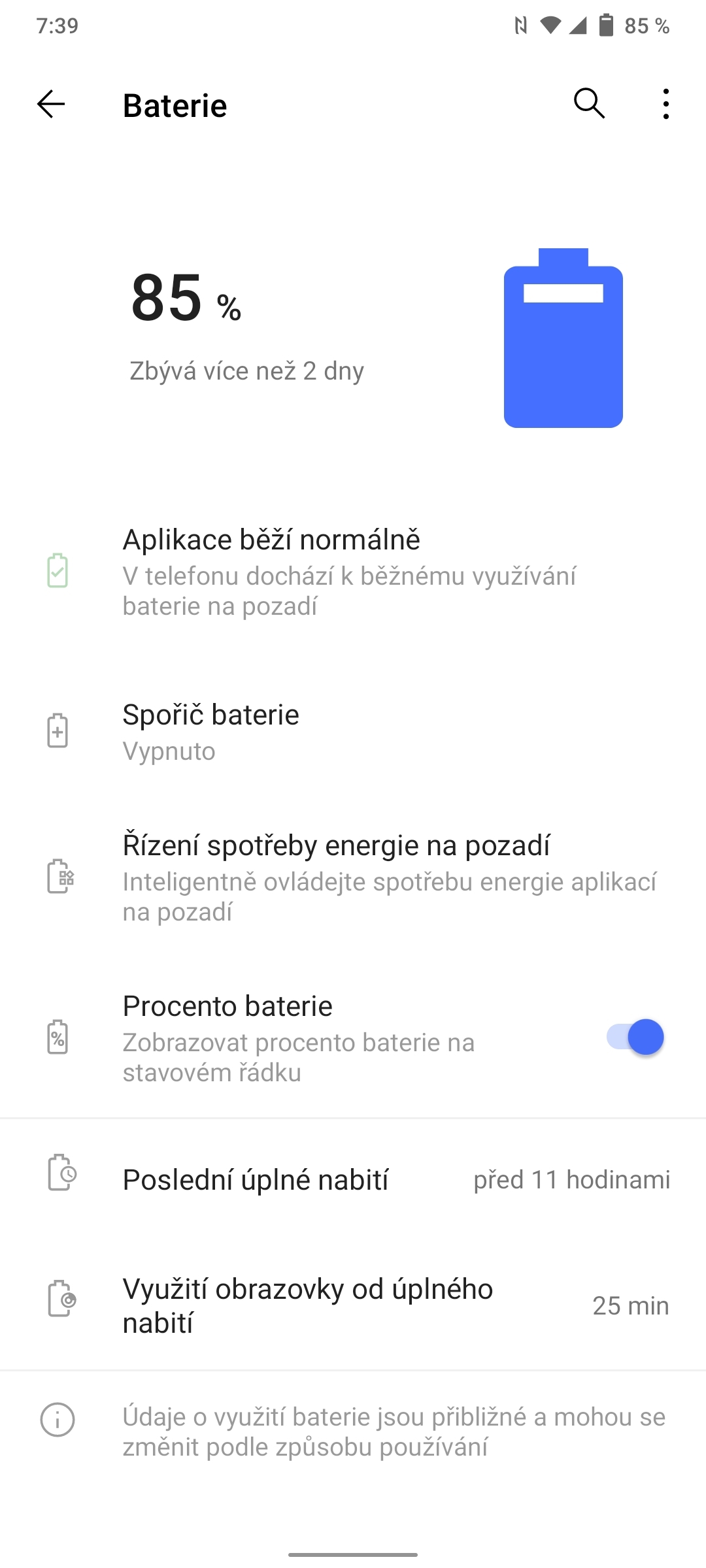Click the back arrow to leave Baterie
This screenshot has height=1568, width=706.
pos(52,105)
